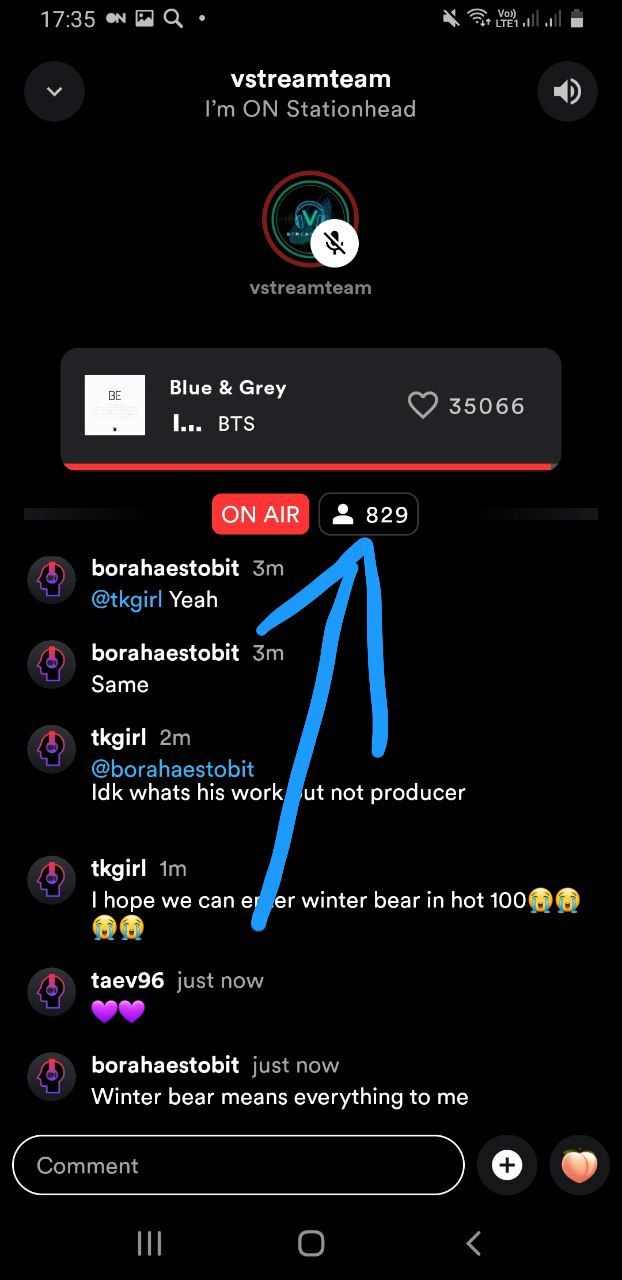Mute the station audio speaker icon
622x1280 pixels.
(567, 92)
